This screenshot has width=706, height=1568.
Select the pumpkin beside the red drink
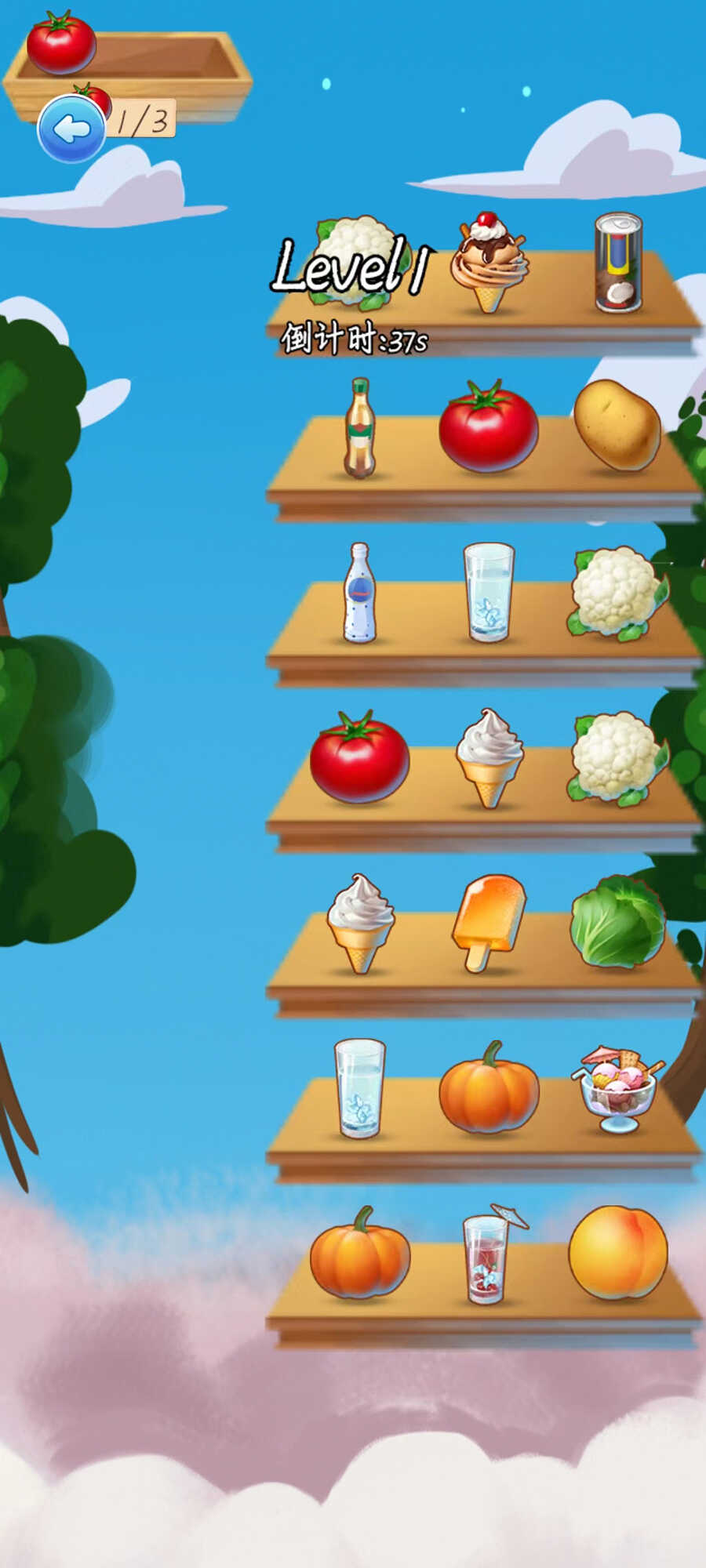click(x=359, y=1252)
